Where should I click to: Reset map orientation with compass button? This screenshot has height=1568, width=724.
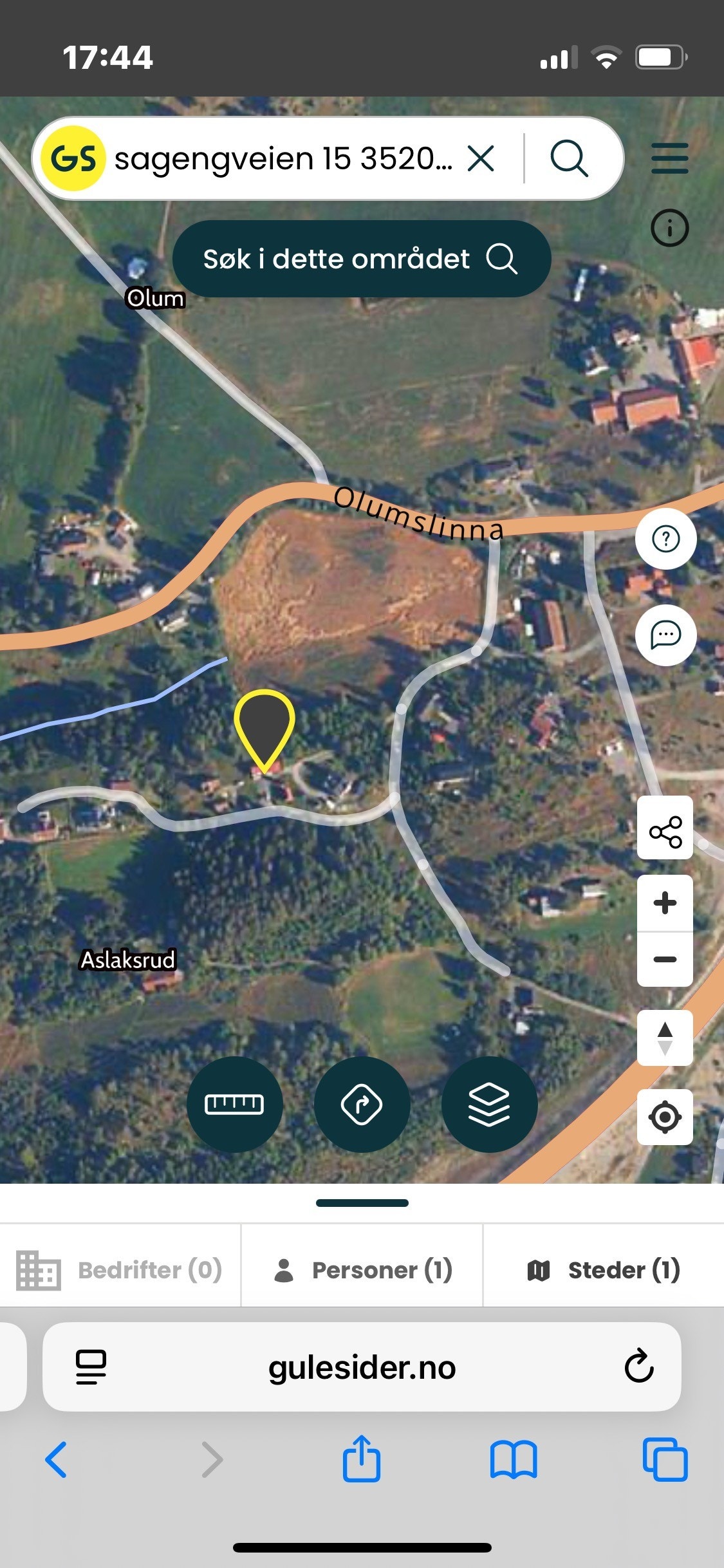(x=665, y=1038)
